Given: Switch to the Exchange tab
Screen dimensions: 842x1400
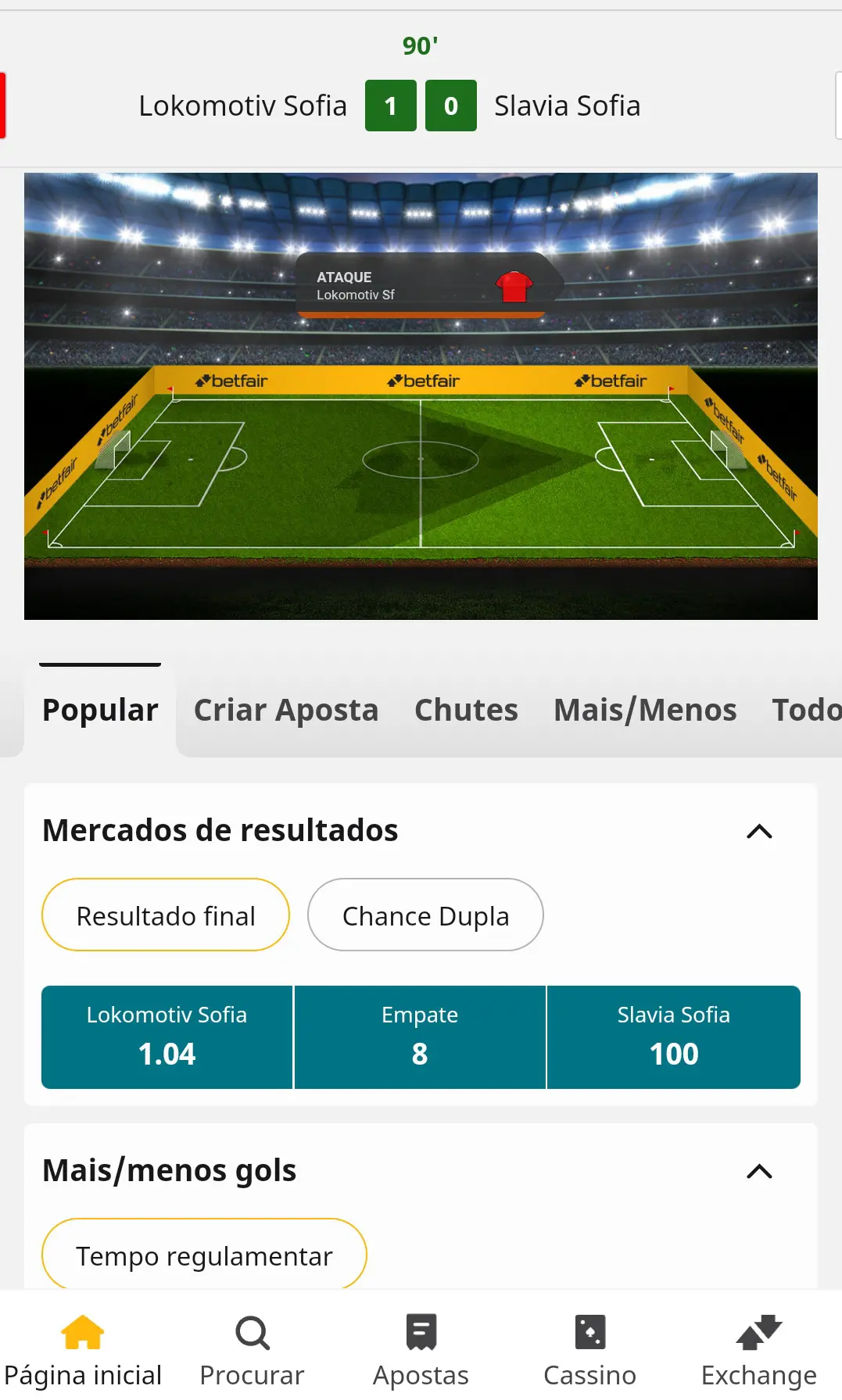Looking at the screenshot, I should pos(758,1349).
